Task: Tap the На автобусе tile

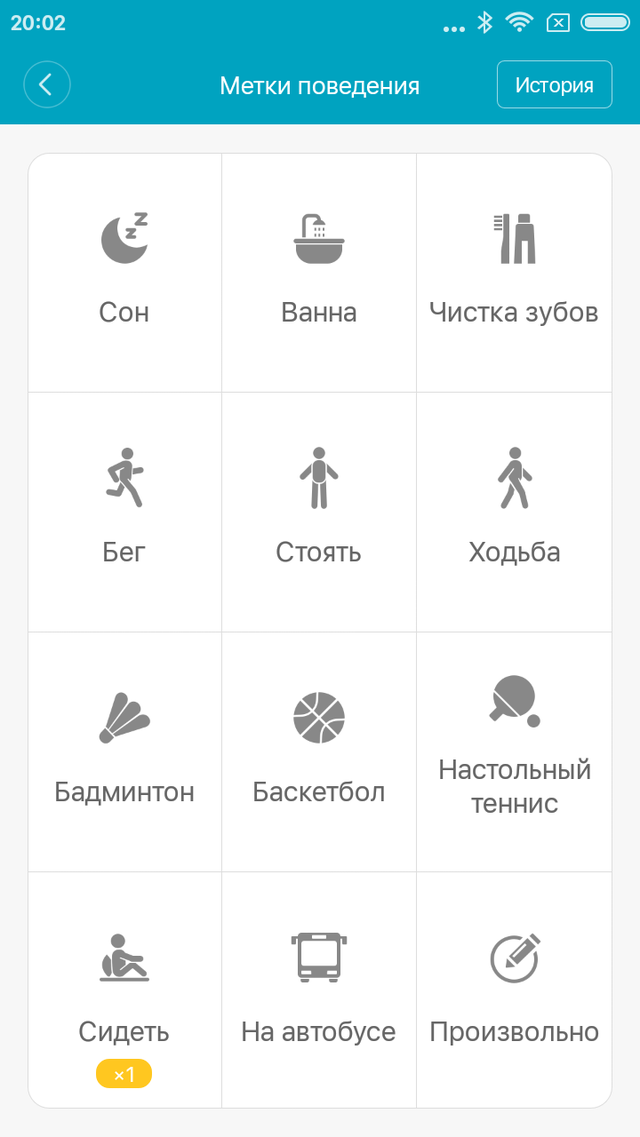Action: tap(319, 990)
